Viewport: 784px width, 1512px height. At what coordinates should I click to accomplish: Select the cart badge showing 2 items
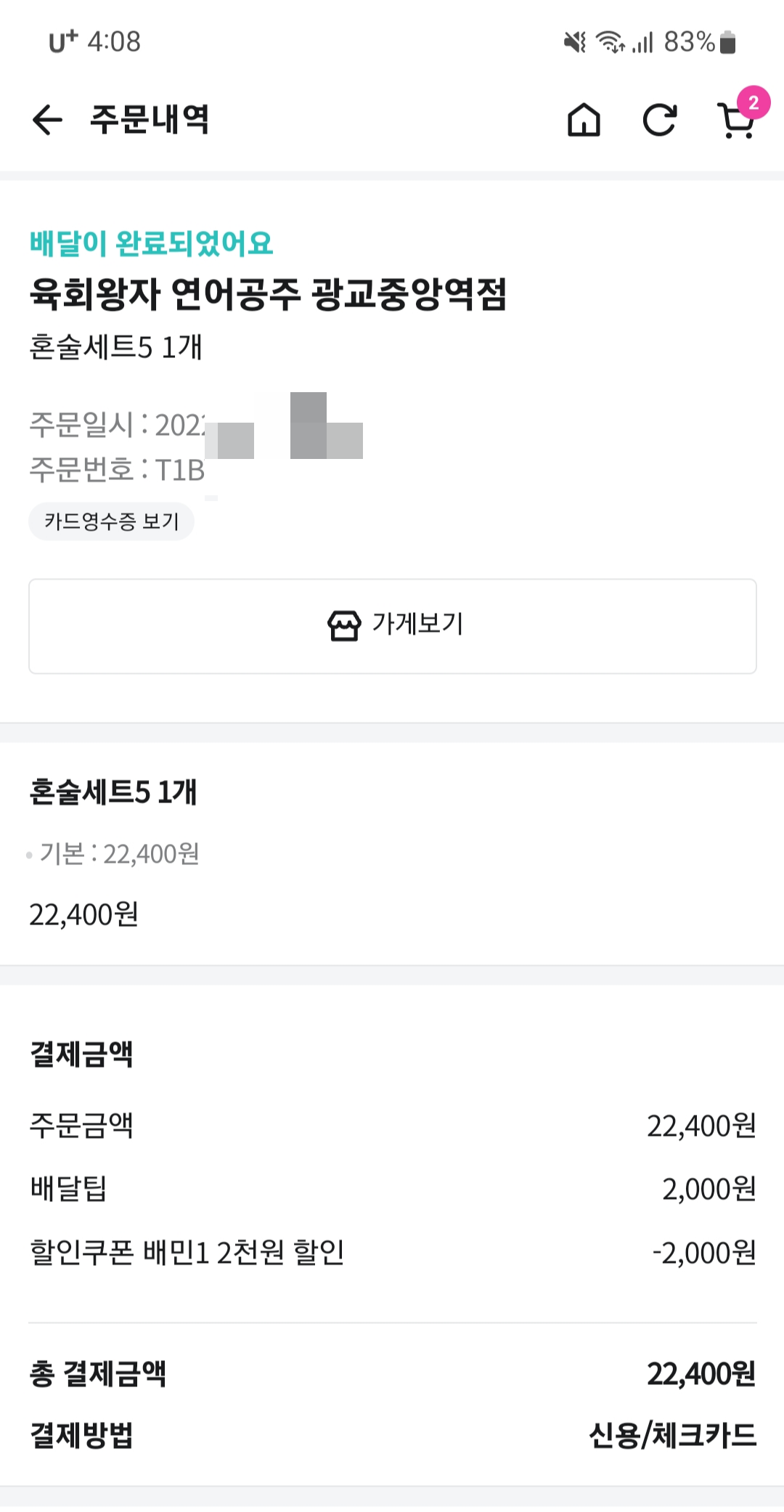tap(754, 101)
